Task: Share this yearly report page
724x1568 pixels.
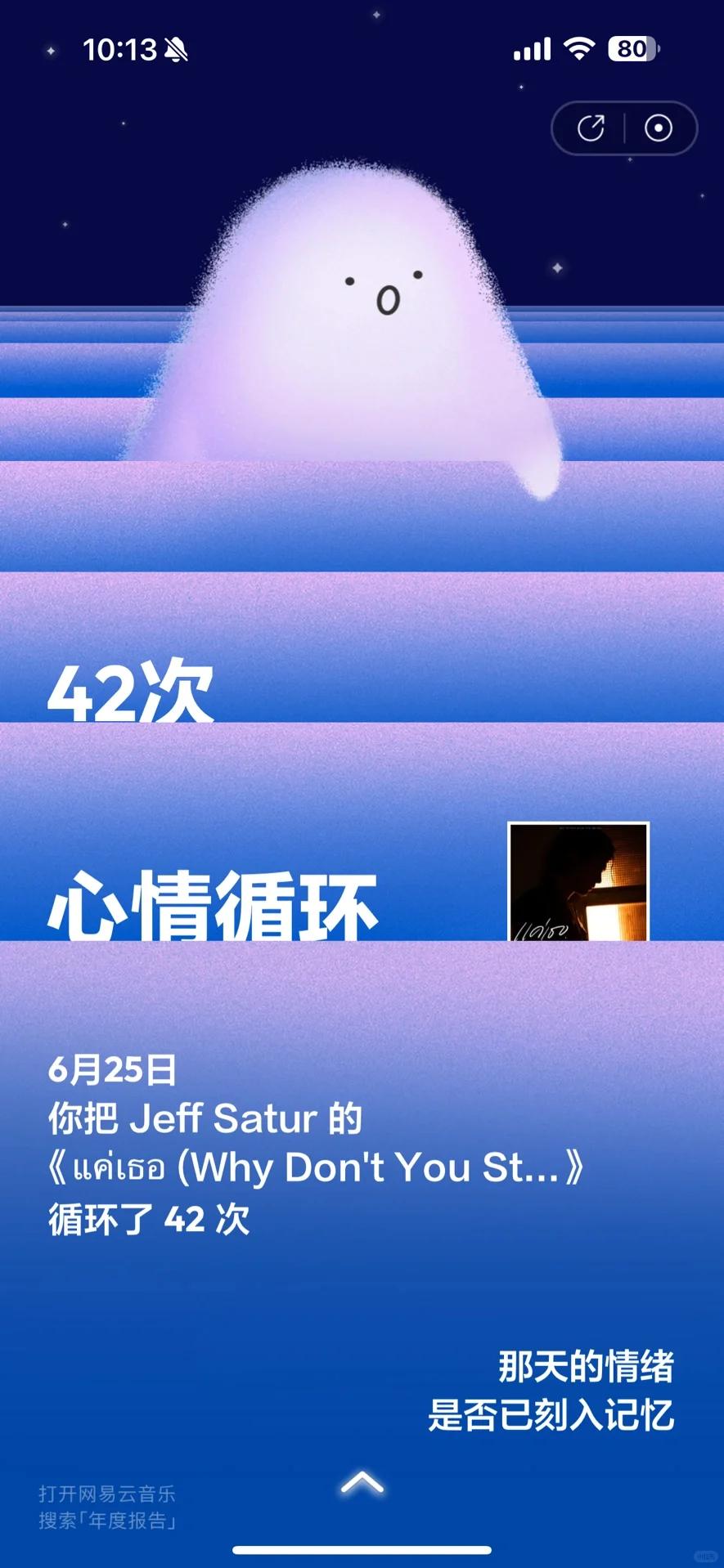Action: click(x=591, y=128)
